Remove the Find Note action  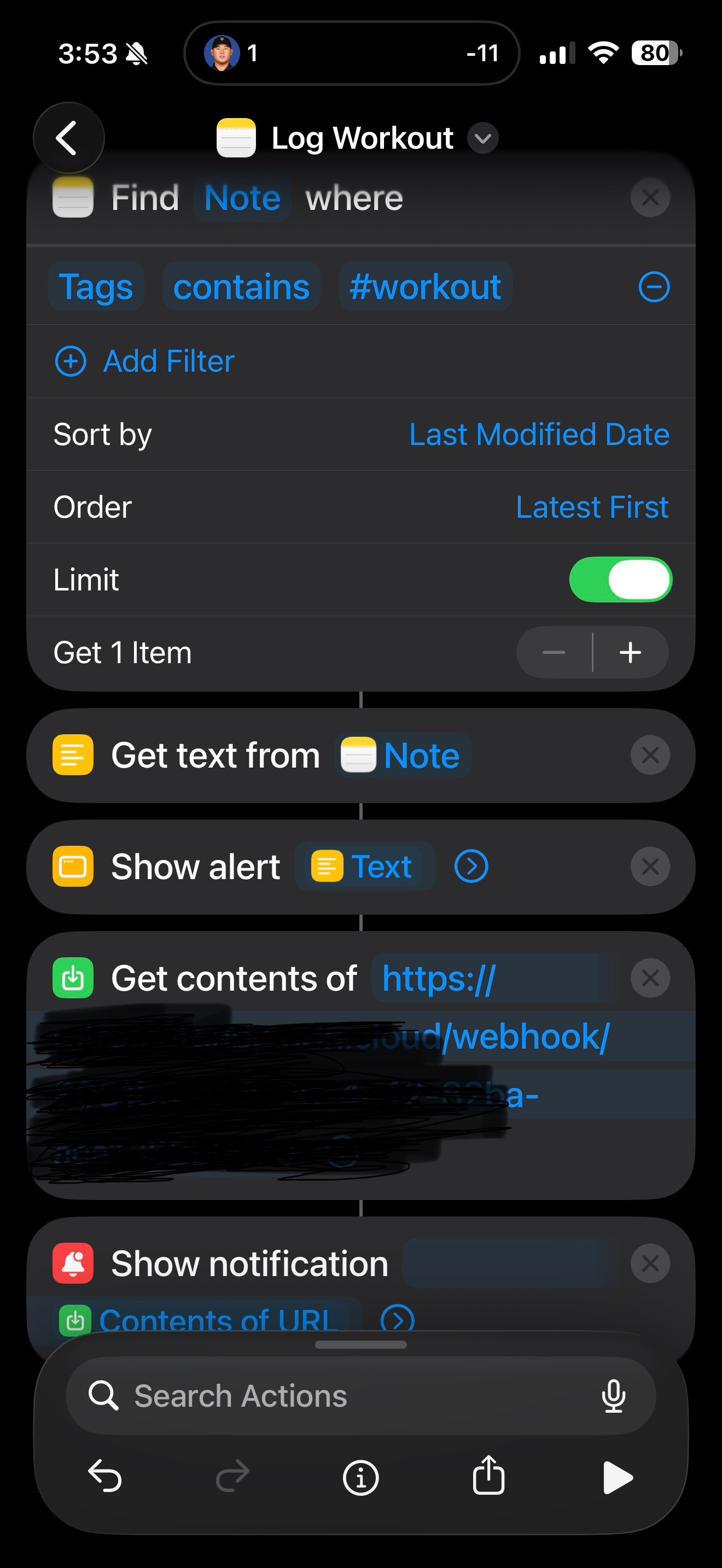tap(650, 197)
